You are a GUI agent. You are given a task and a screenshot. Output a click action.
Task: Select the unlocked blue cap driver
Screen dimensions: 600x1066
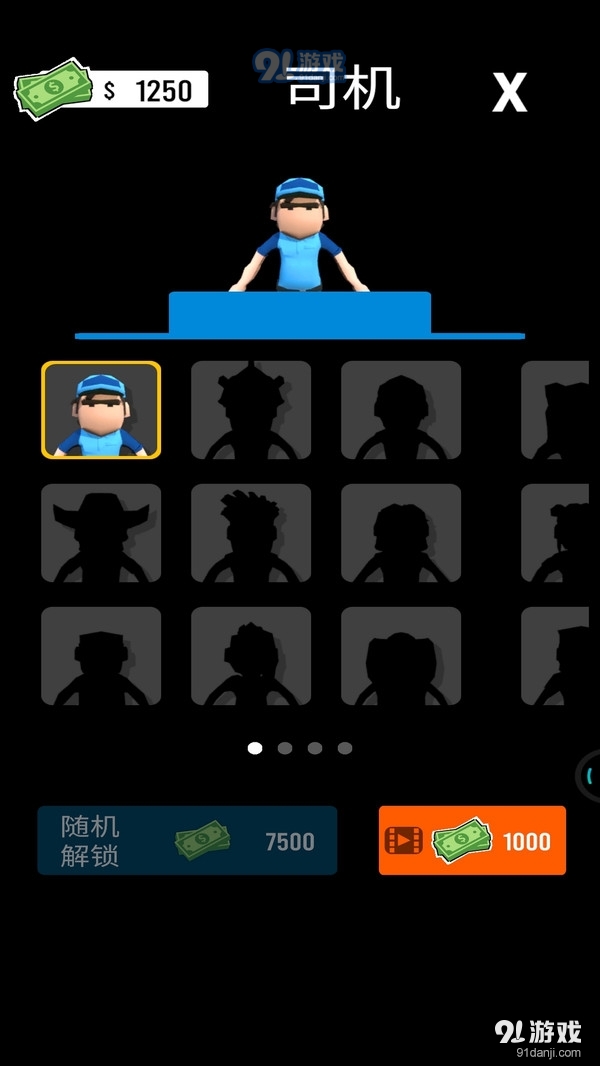pos(101,410)
